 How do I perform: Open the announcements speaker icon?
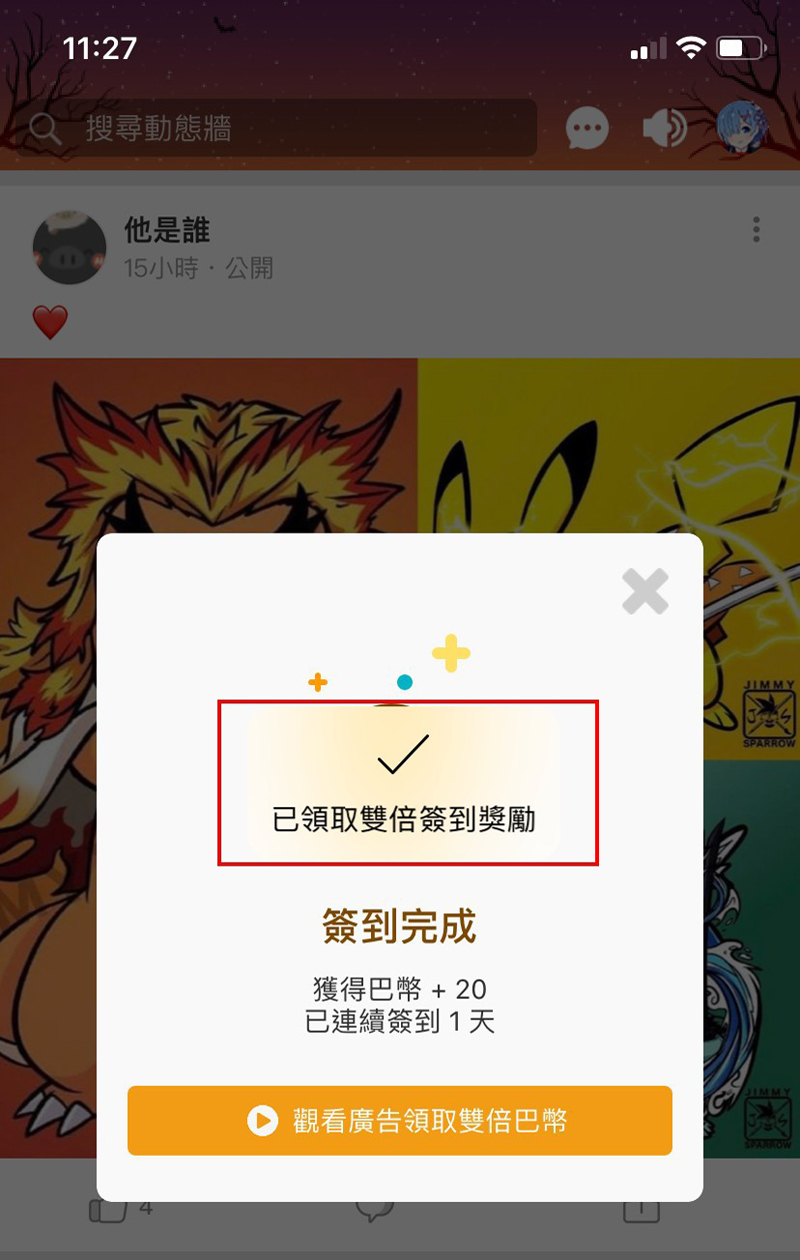point(665,128)
